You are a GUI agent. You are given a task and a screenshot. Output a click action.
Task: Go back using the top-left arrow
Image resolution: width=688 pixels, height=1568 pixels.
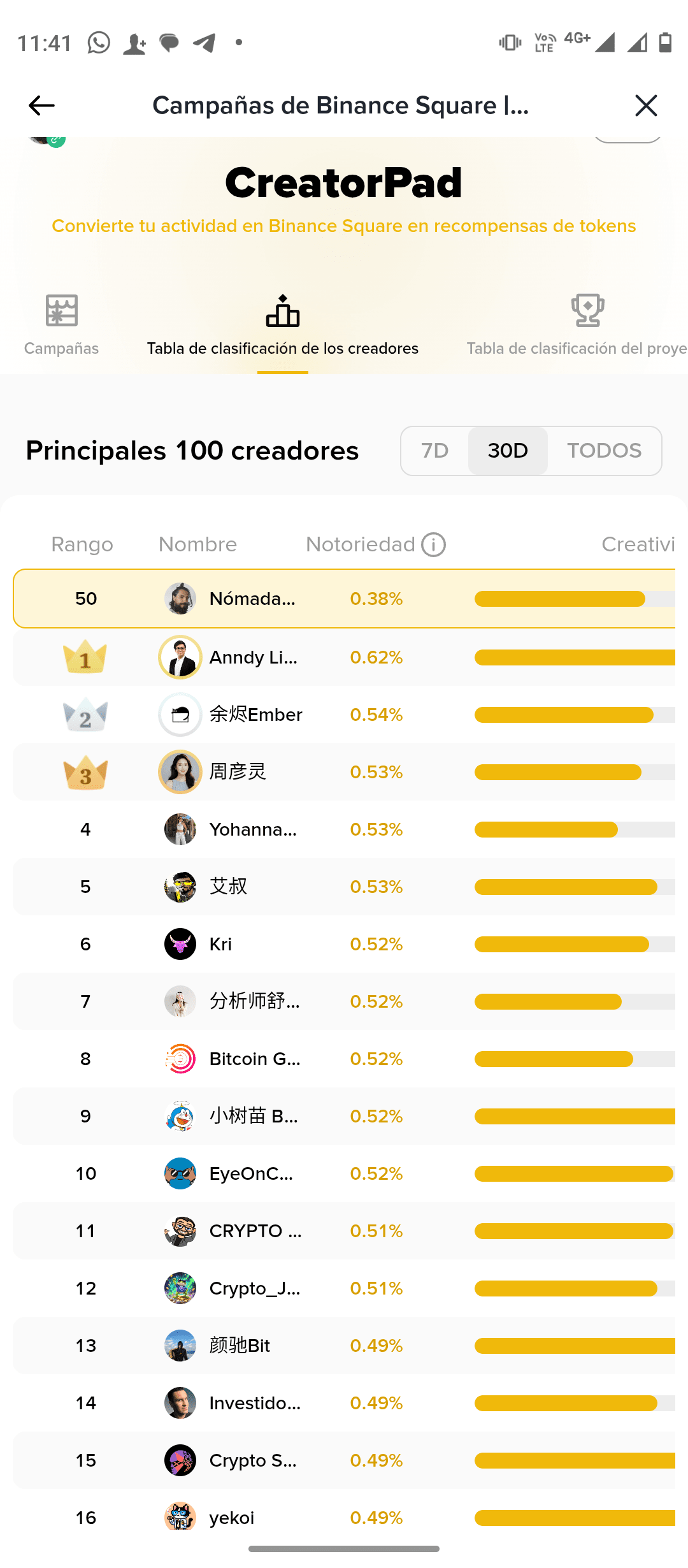41,105
